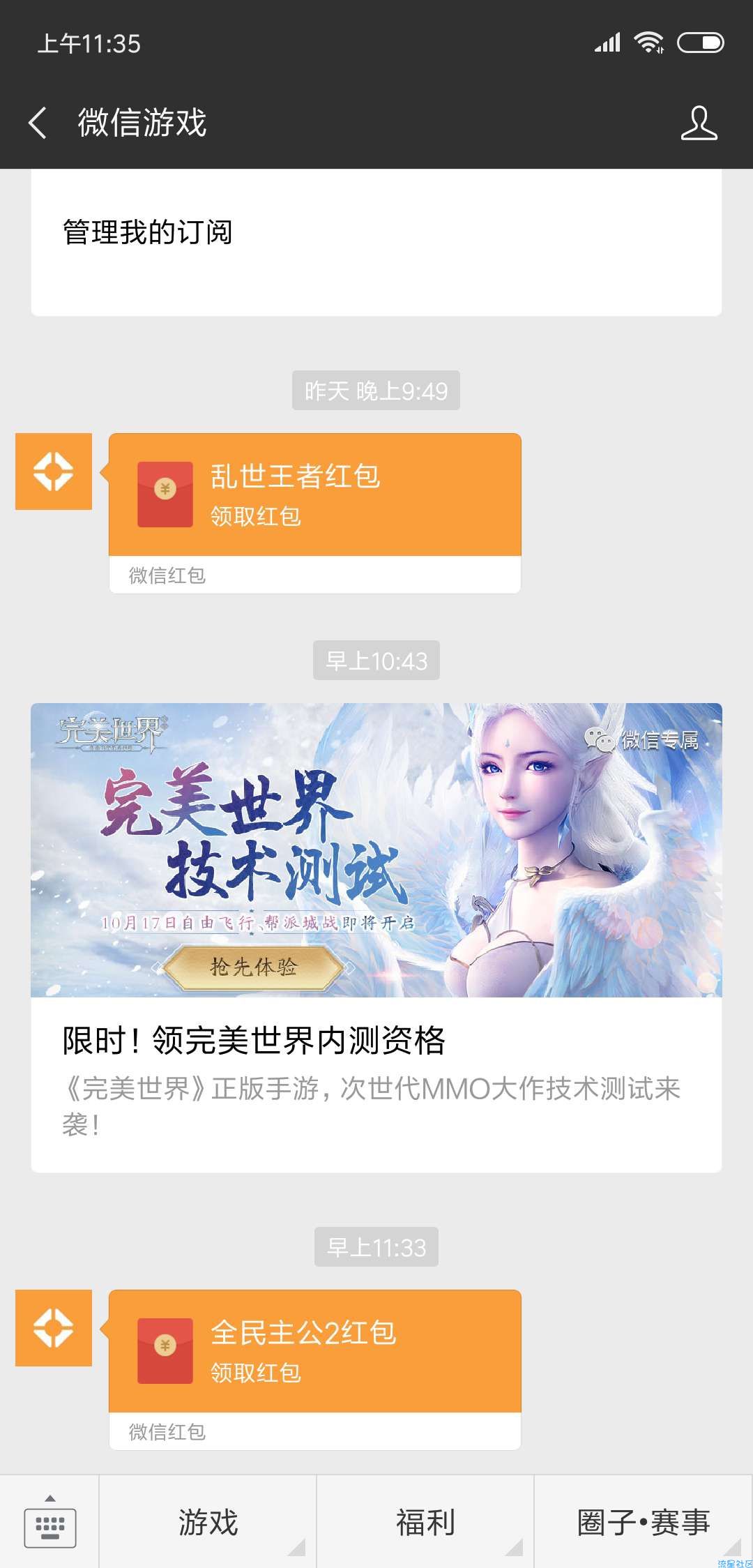Screen dimensions: 753x1568
Task: Claim the 乱世王者红包 red packet
Action: pyautogui.click(x=314, y=495)
